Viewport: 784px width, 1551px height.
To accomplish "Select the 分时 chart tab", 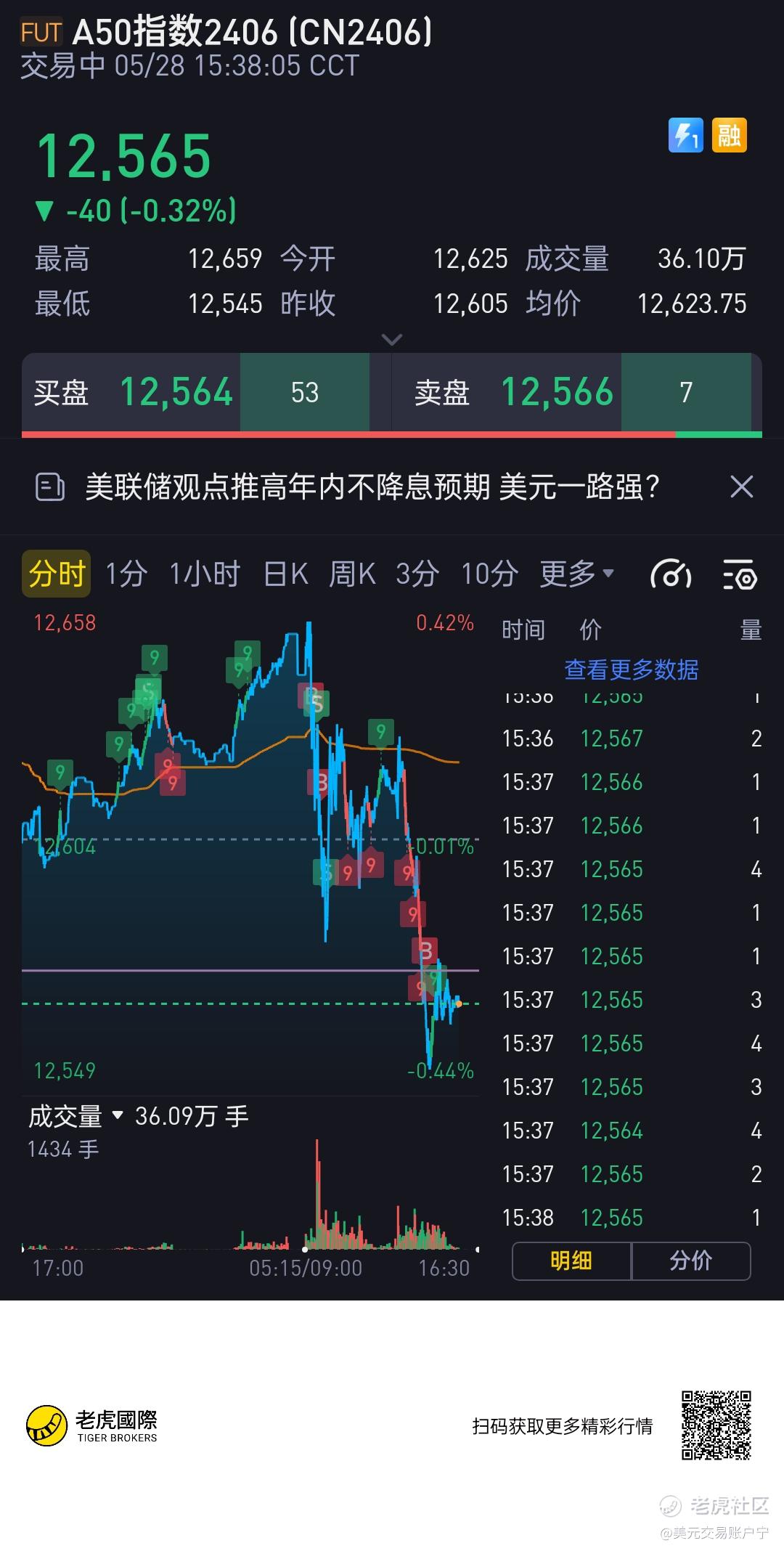I will click(56, 574).
